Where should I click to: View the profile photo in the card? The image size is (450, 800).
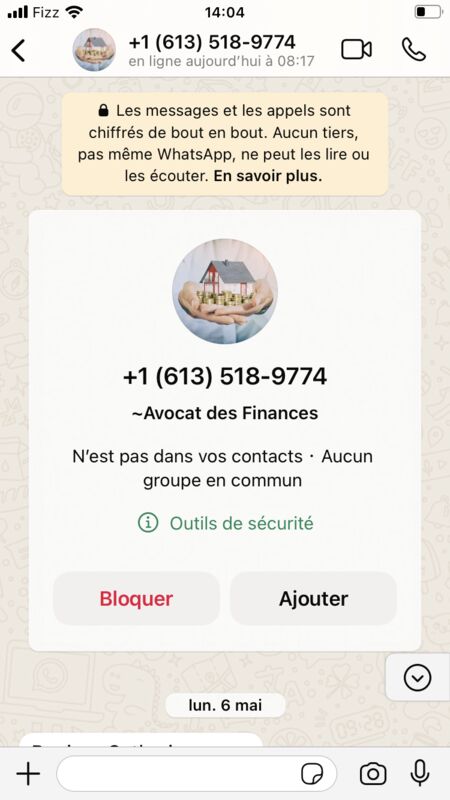[x=224, y=291]
